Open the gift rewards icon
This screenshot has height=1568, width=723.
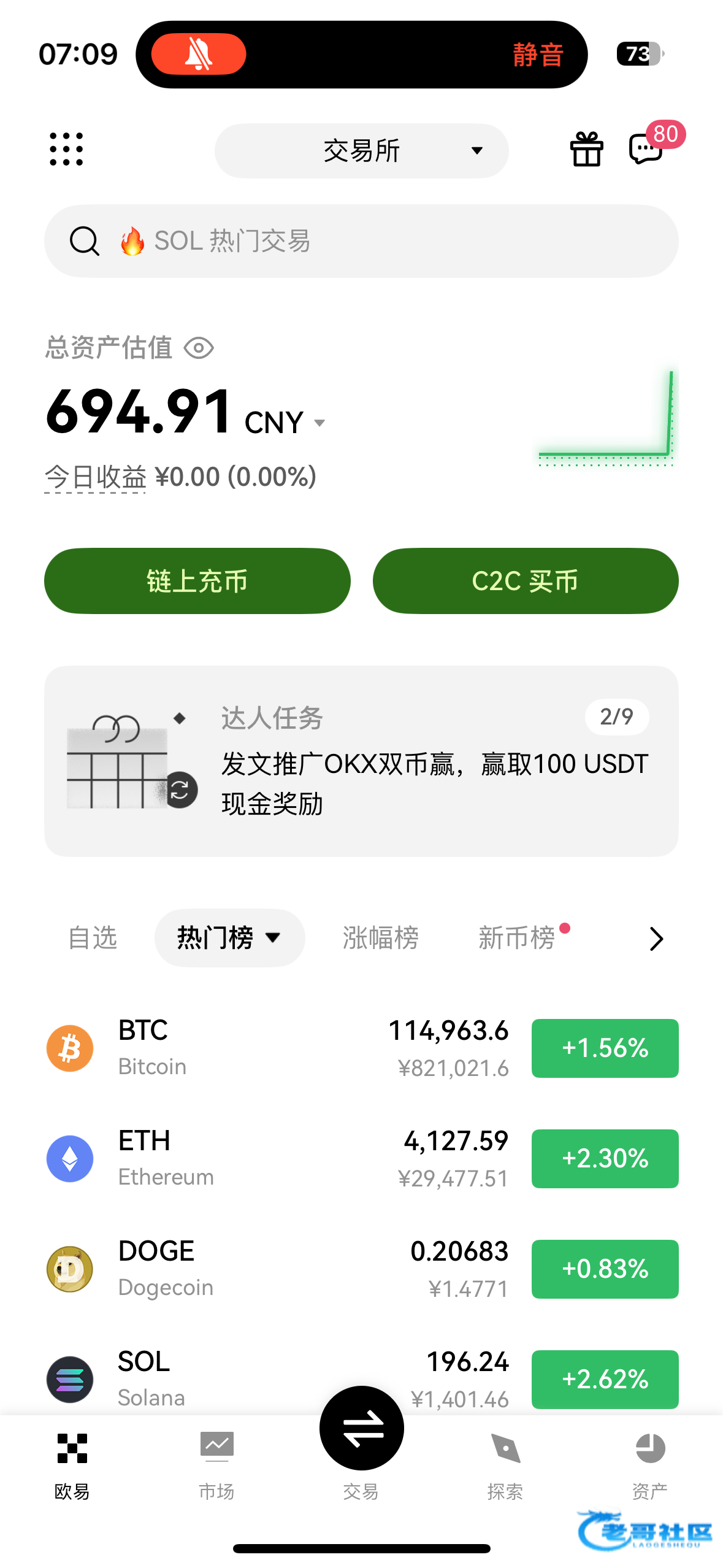(x=586, y=150)
